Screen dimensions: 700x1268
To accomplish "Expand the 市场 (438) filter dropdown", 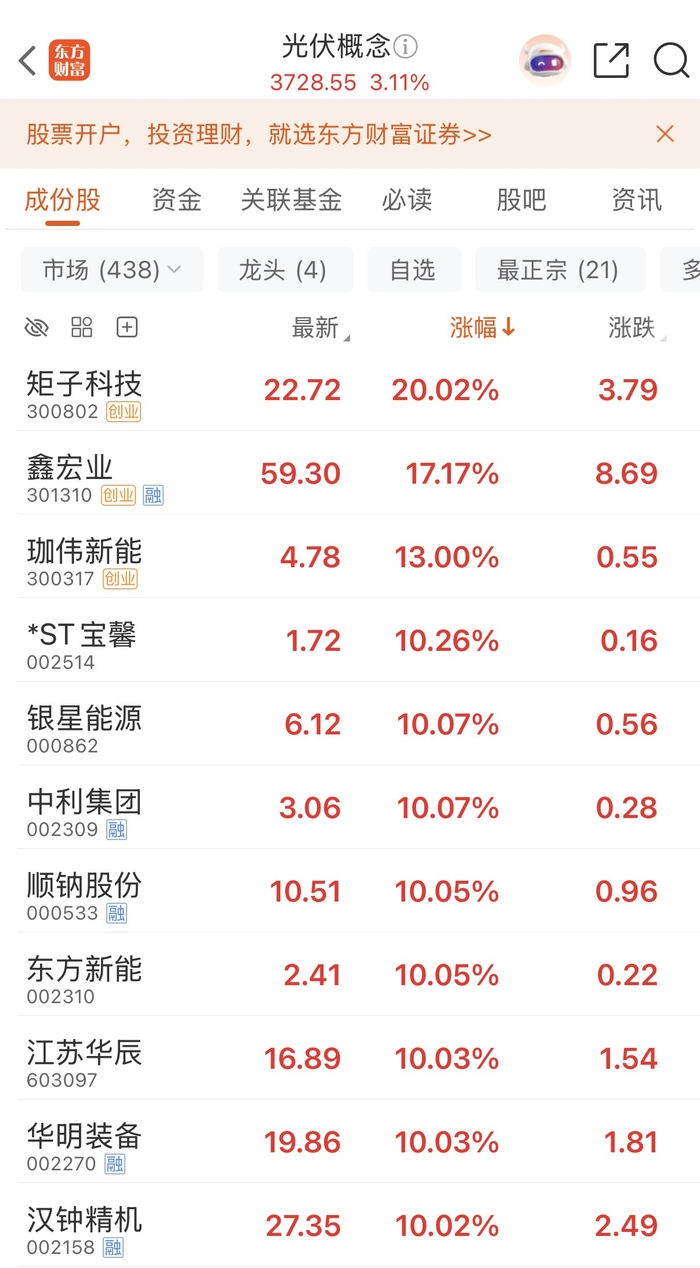I will [x=112, y=270].
